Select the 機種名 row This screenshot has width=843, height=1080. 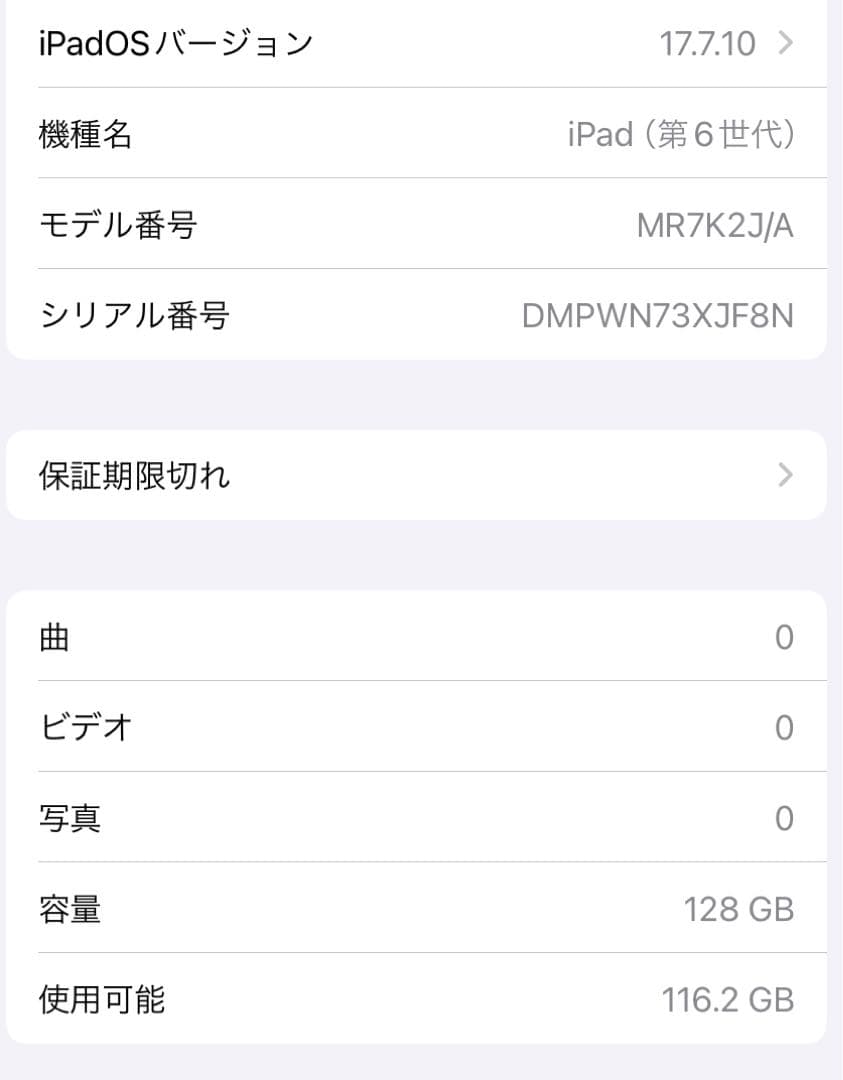(x=421, y=134)
